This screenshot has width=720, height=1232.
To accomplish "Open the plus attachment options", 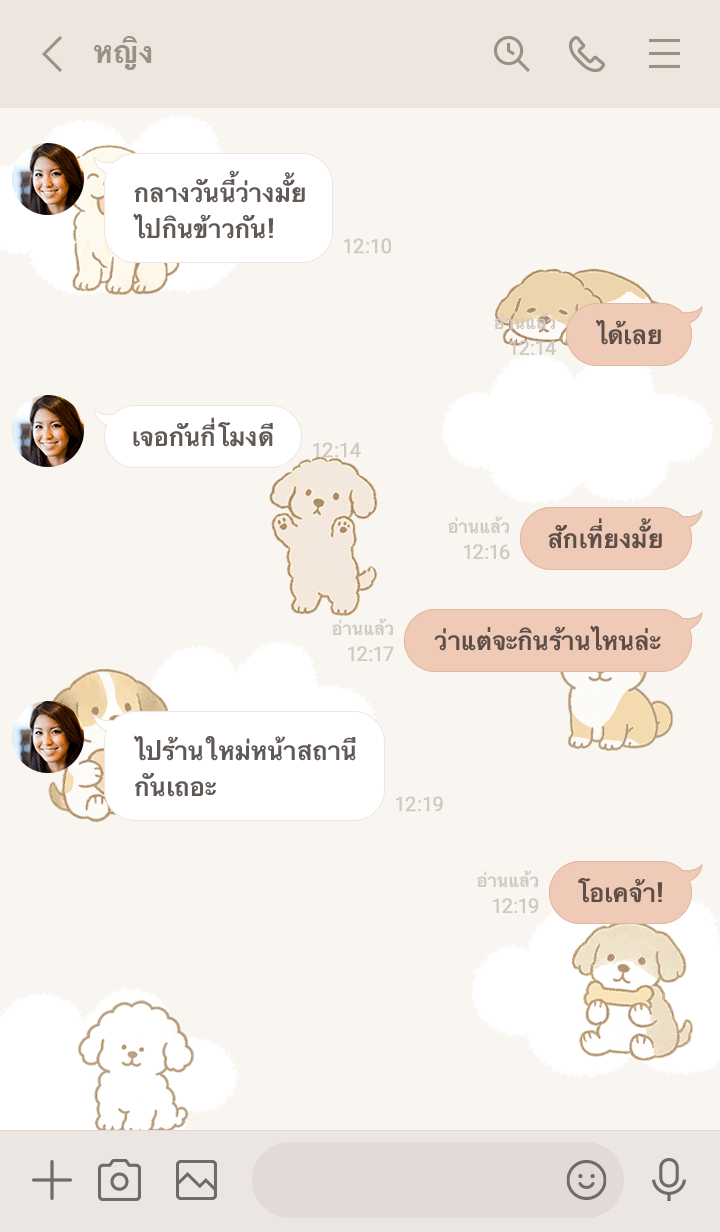I will pos(52,1181).
